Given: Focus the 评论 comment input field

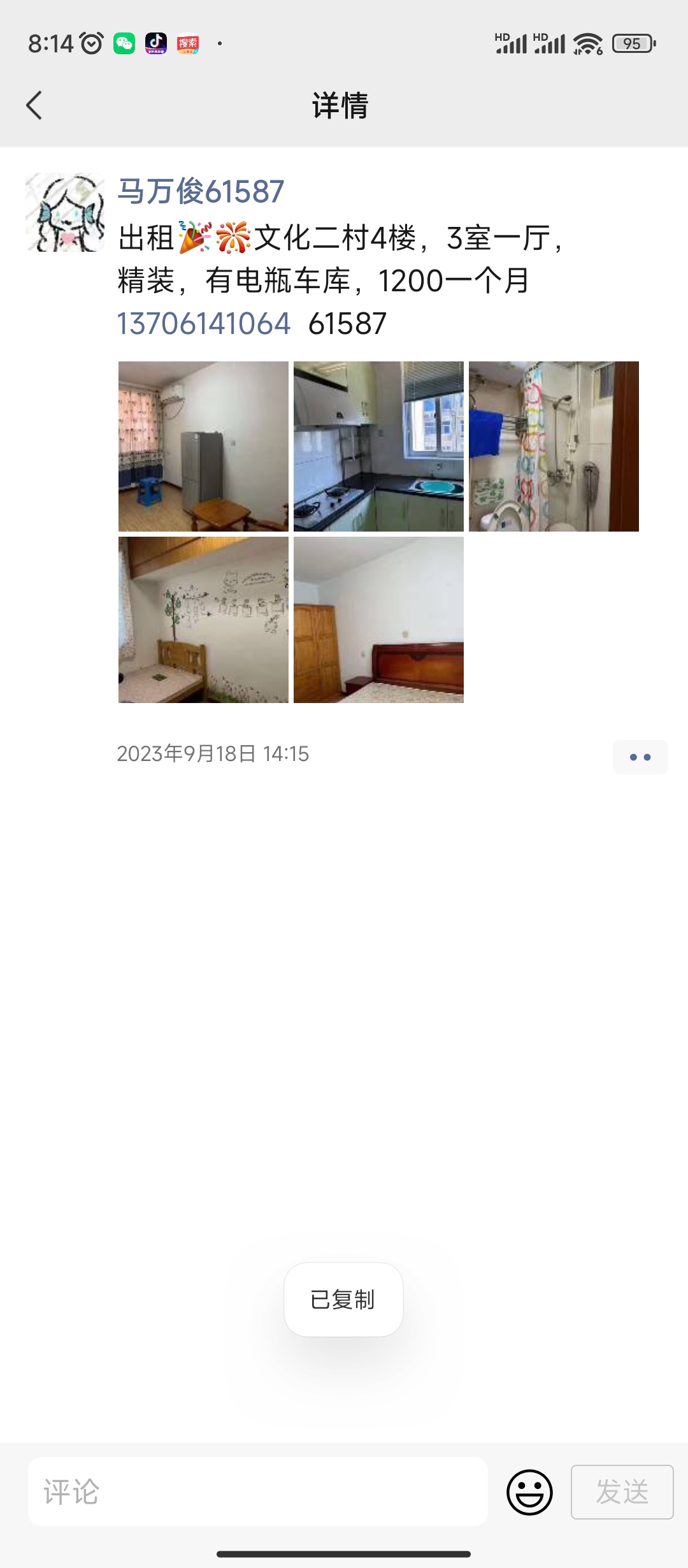Looking at the screenshot, I should [258, 1492].
